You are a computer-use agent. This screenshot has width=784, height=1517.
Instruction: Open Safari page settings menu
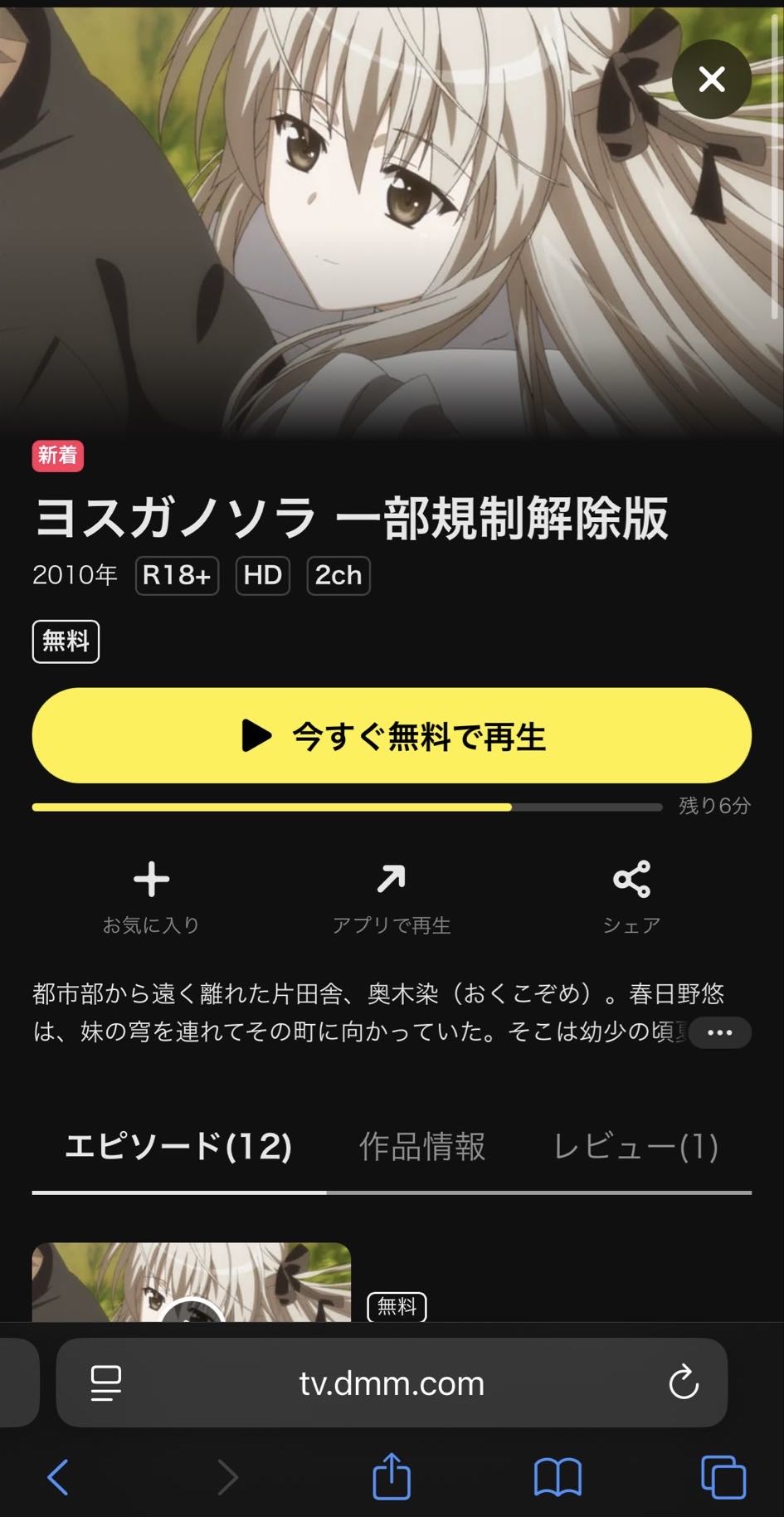click(105, 1383)
